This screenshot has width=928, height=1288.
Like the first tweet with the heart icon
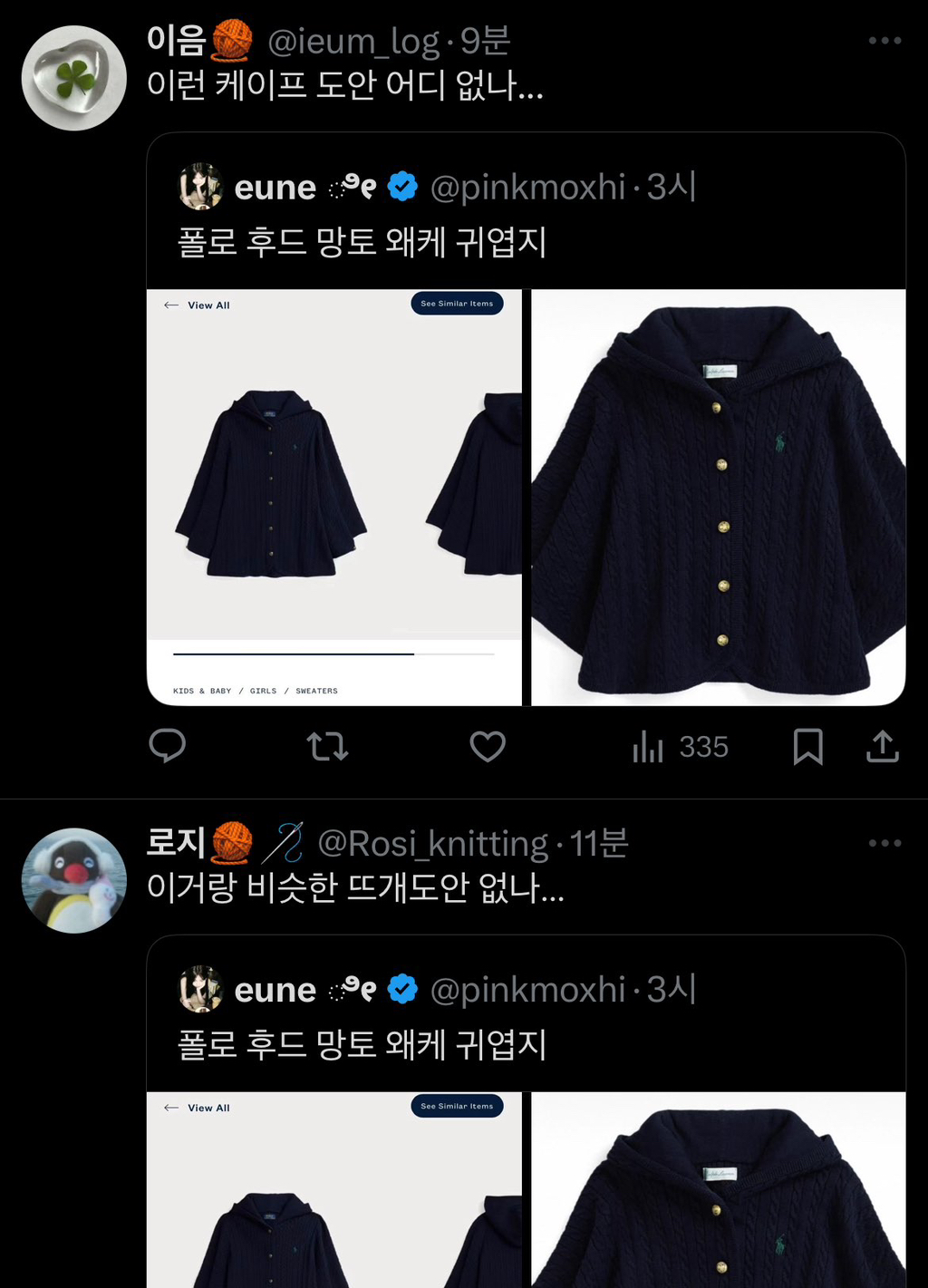pos(488,747)
